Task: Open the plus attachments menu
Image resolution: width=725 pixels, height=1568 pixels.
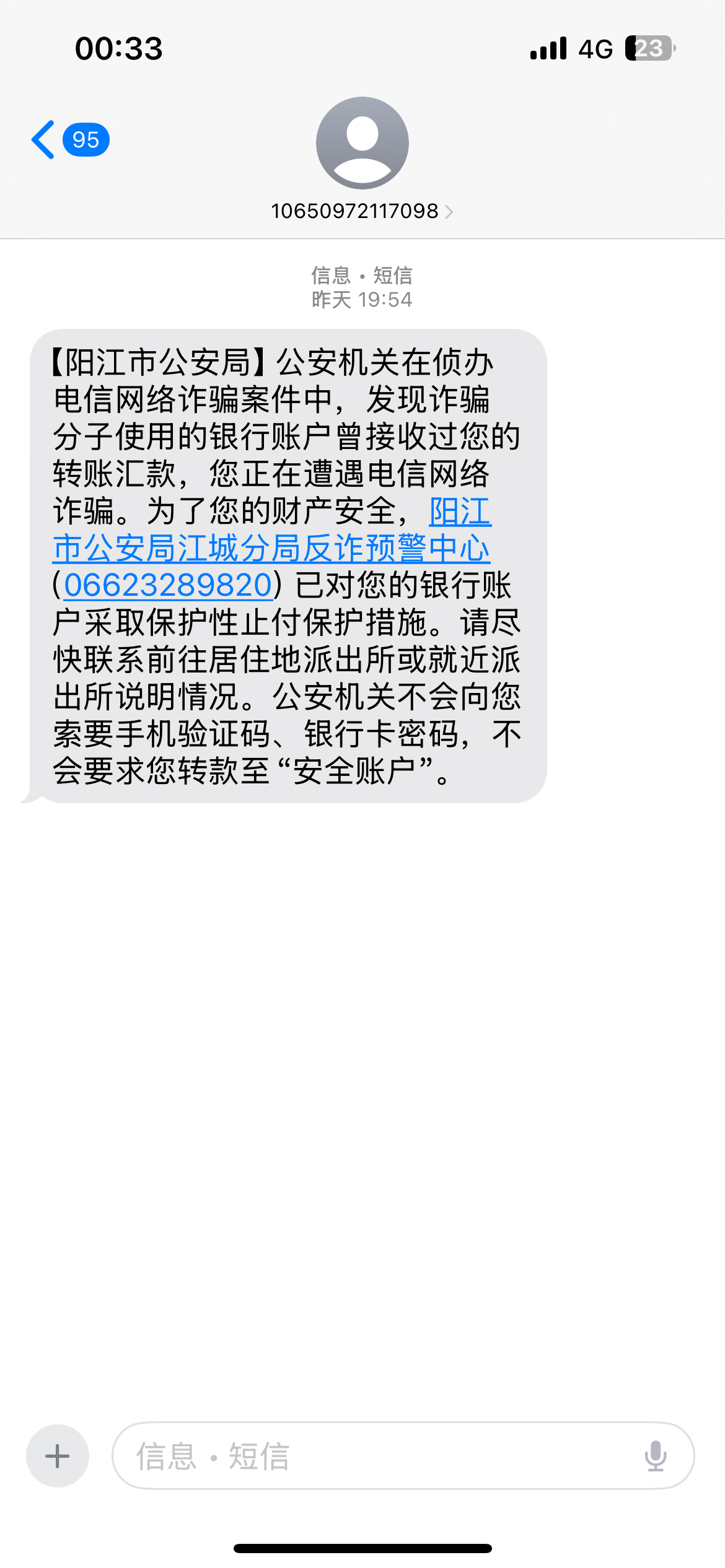Action: [58, 1456]
